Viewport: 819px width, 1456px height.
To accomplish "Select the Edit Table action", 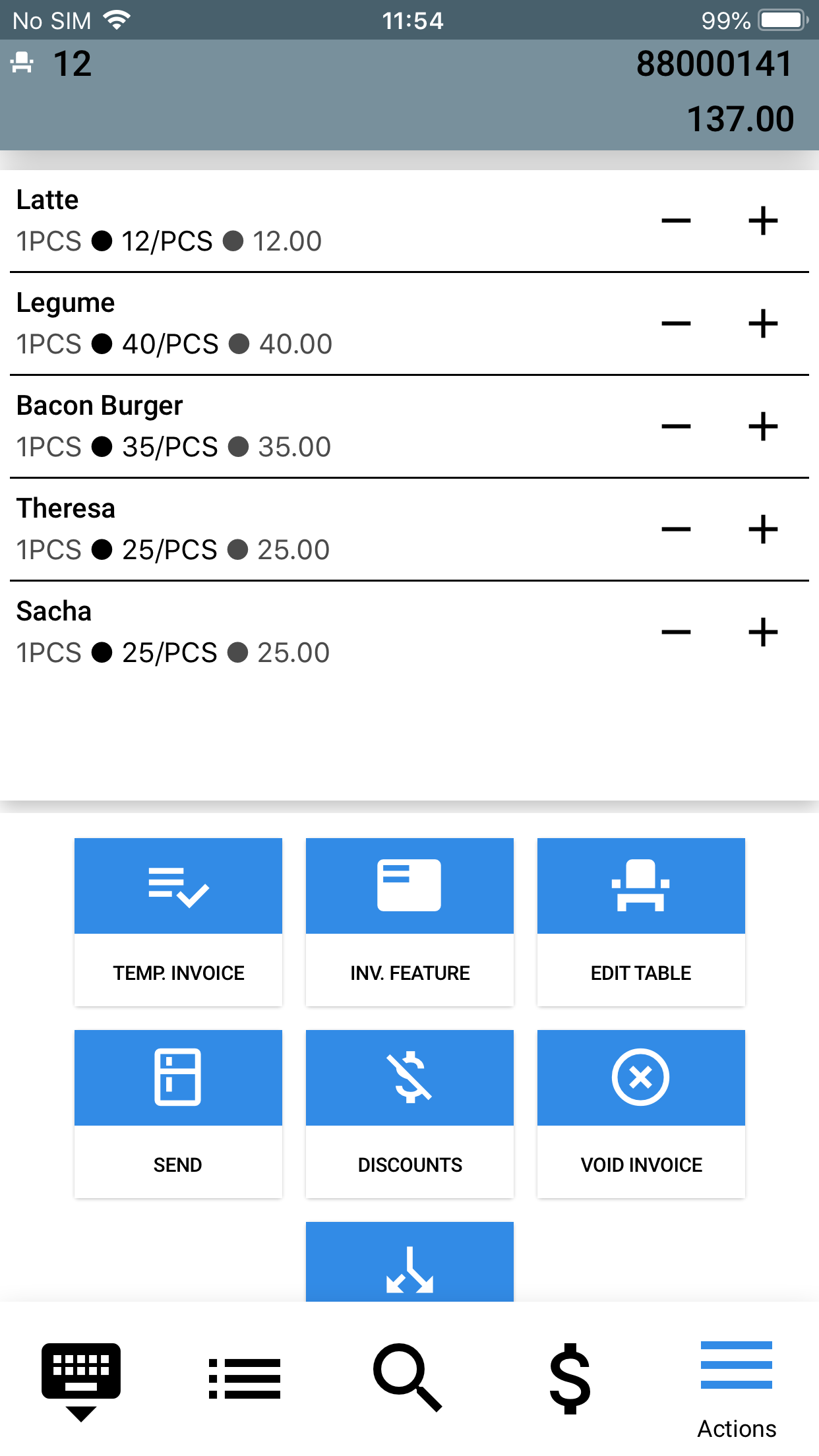I will [641, 921].
